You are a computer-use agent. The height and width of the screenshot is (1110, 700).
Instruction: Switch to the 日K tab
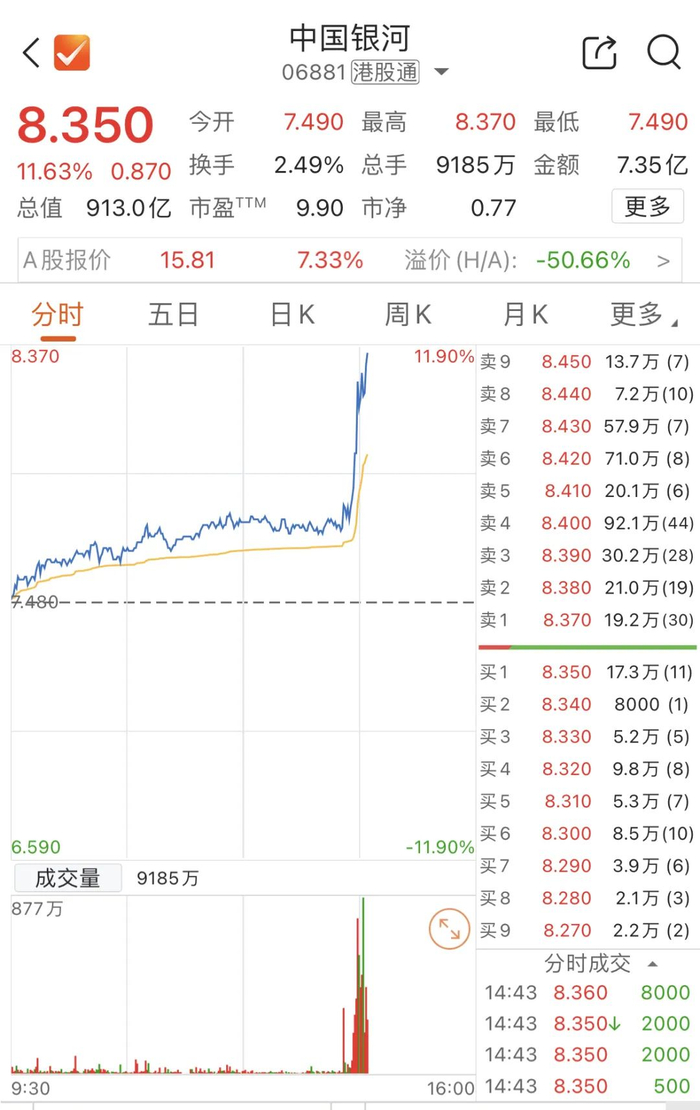pos(292,315)
